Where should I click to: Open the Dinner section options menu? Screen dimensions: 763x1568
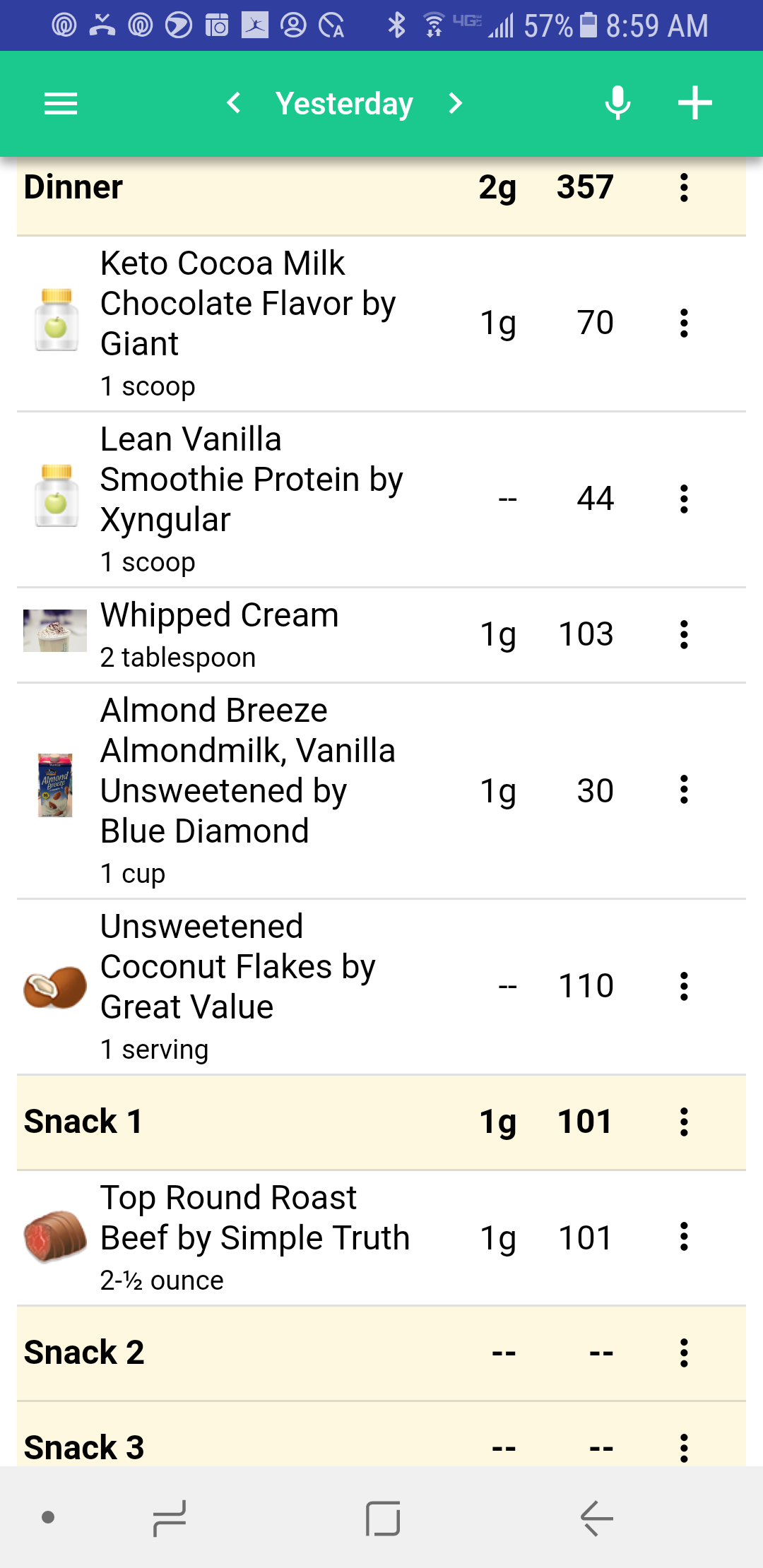[x=684, y=188]
